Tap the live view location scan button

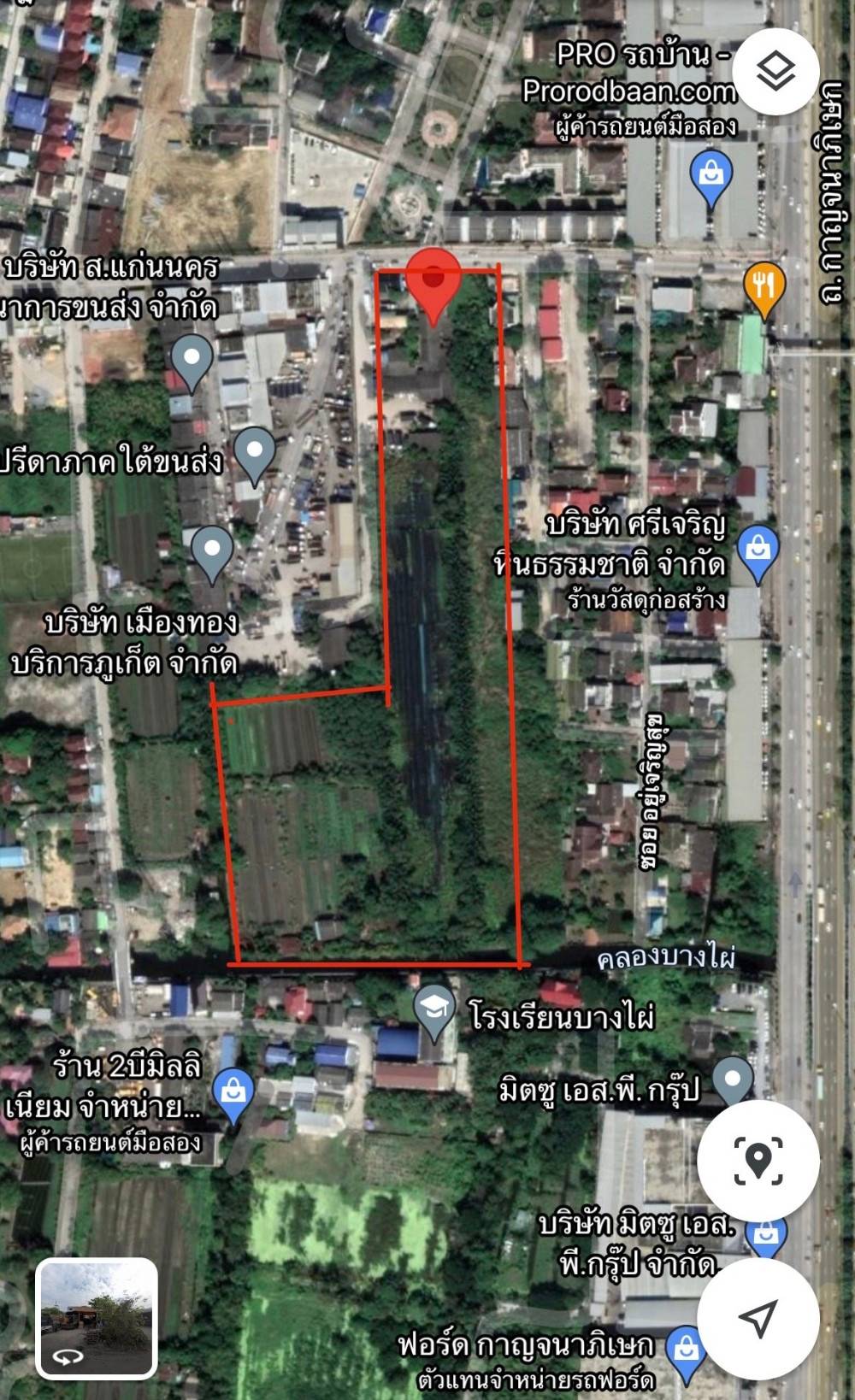point(758,1161)
